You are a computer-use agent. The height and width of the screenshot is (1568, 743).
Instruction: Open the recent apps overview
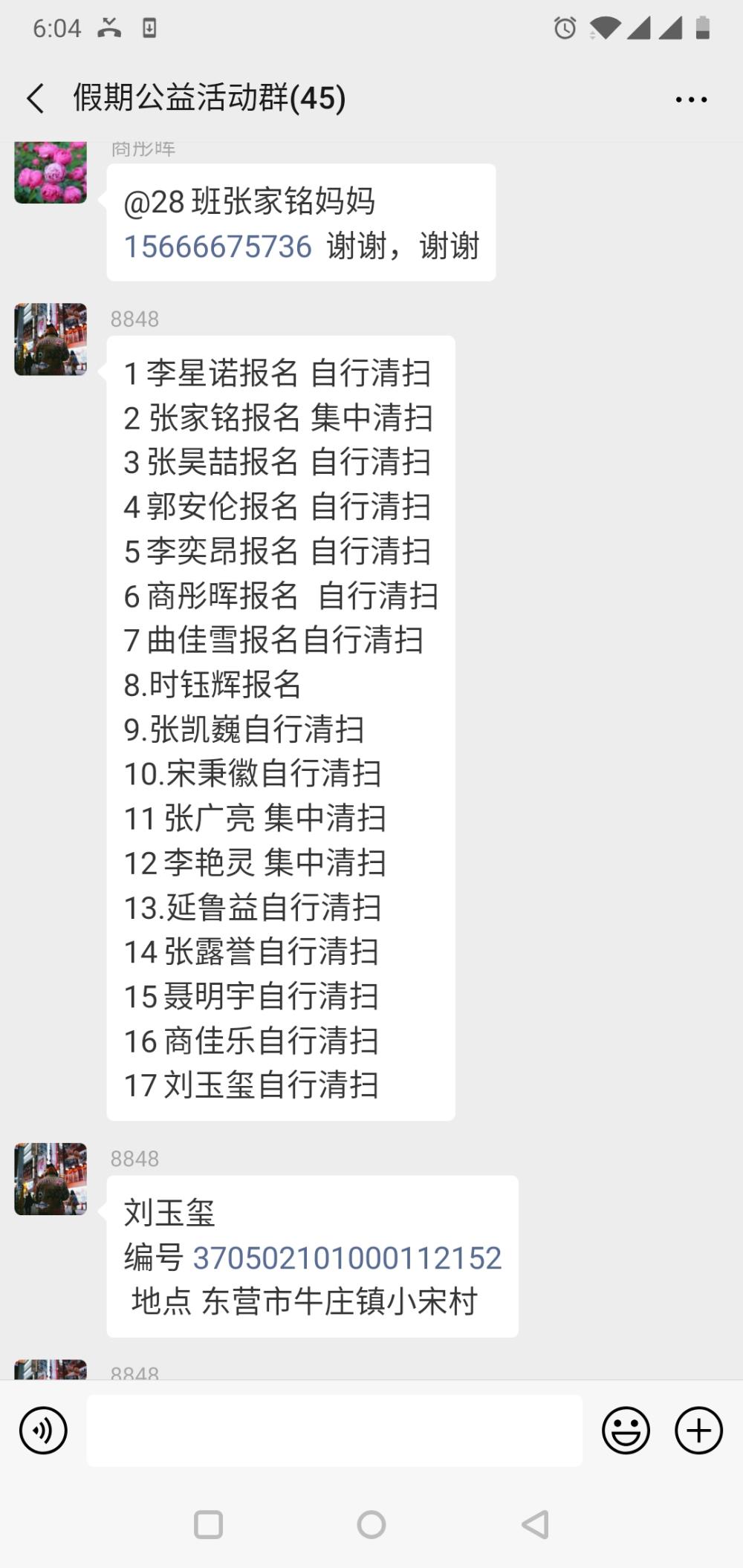pos(208,1525)
